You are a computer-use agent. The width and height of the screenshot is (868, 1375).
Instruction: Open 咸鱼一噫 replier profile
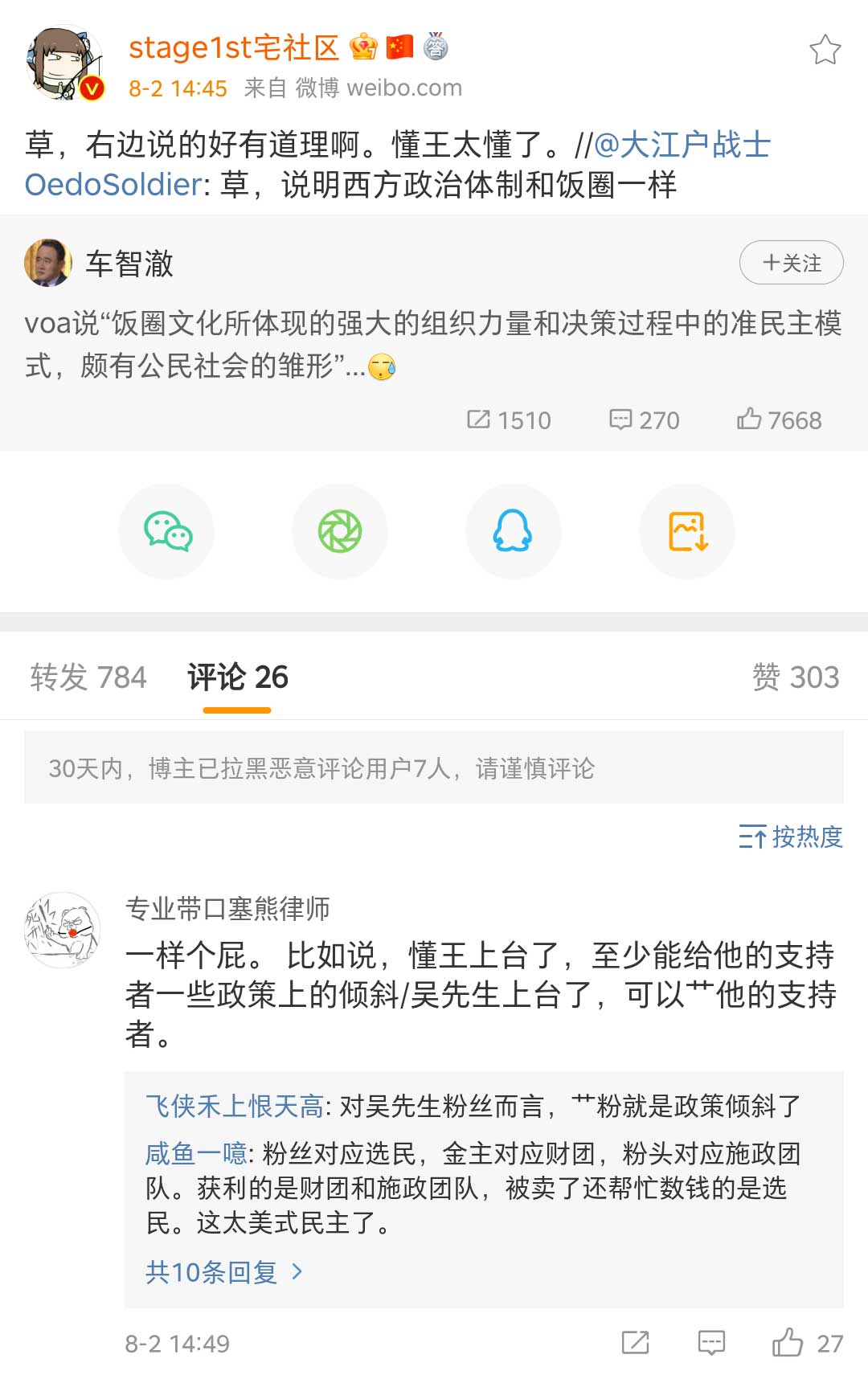tap(195, 1154)
